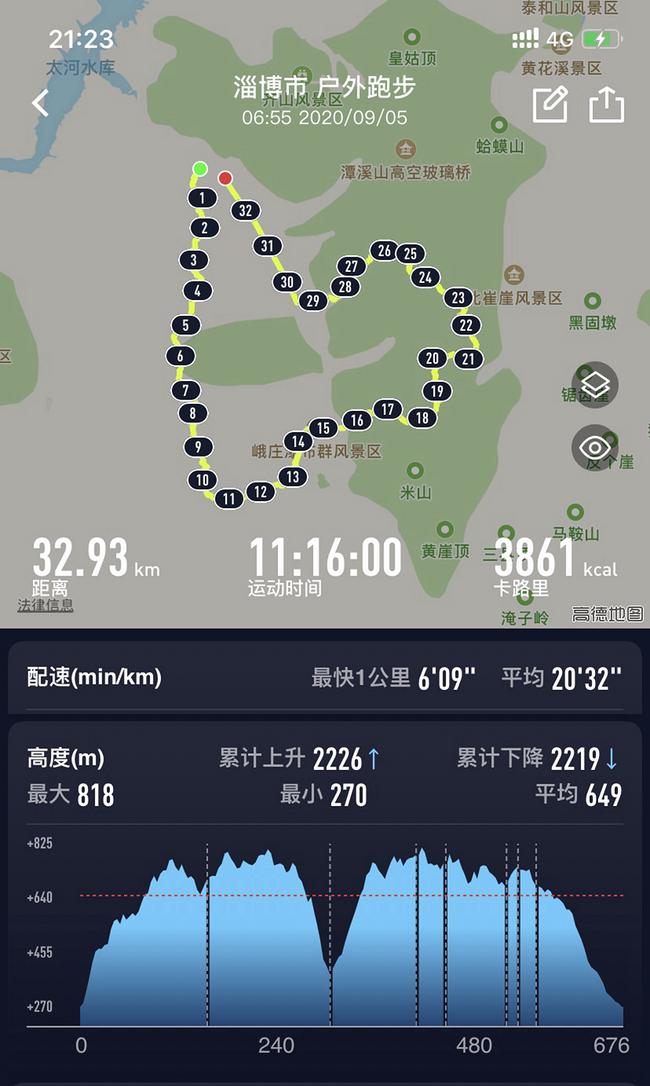Open the map layers button
Viewport: 650px width, 1086px height.
click(595, 385)
